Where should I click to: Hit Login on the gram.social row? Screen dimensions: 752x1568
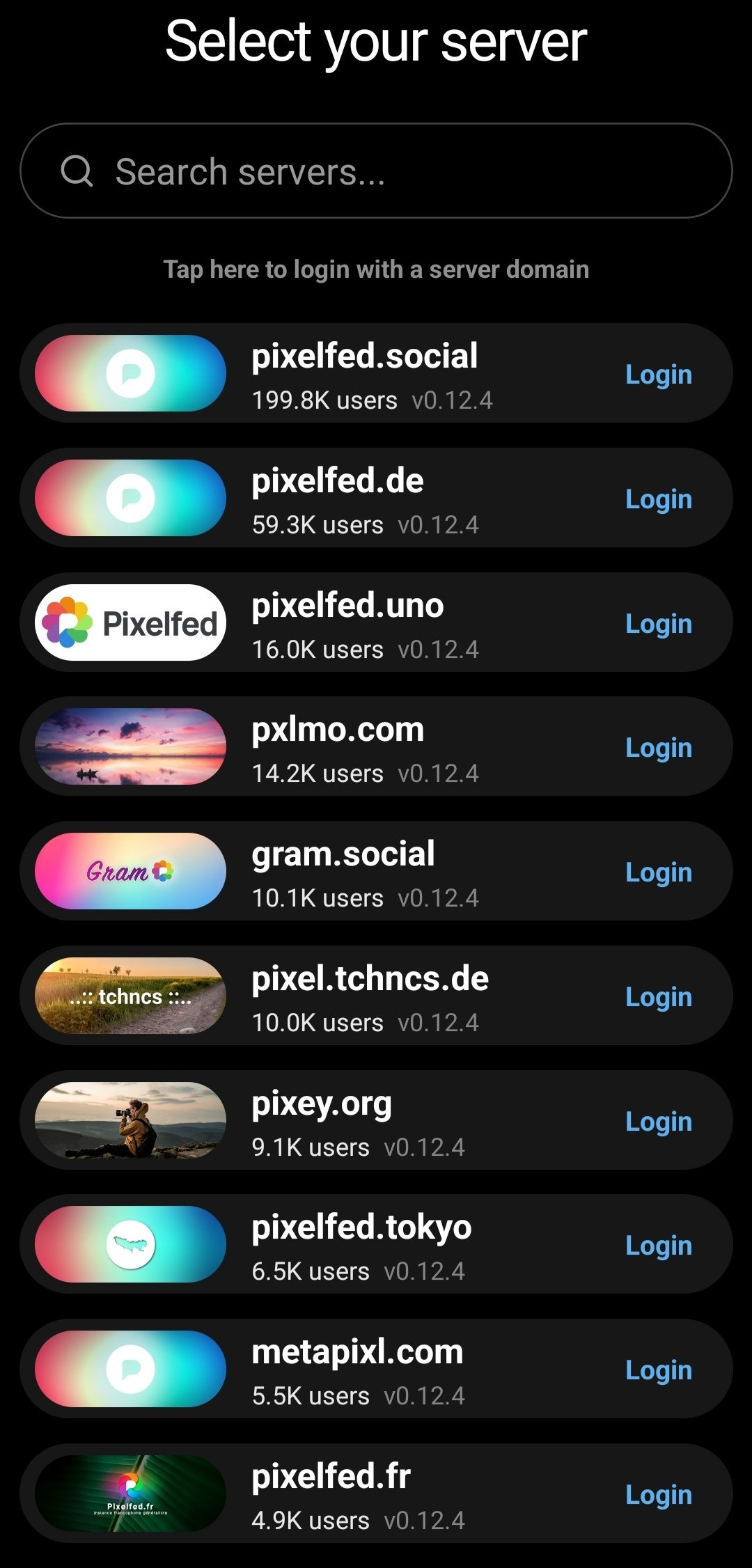point(658,872)
